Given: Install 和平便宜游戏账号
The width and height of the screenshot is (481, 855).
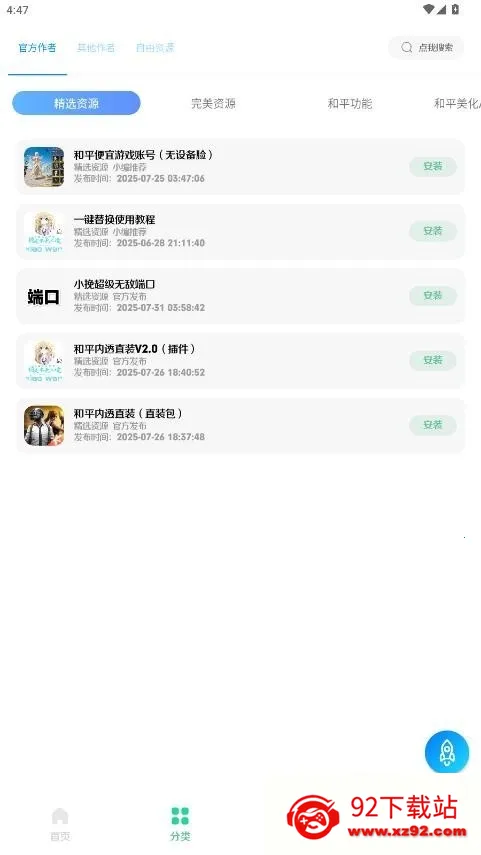Looking at the screenshot, I should tap(433, 166).
